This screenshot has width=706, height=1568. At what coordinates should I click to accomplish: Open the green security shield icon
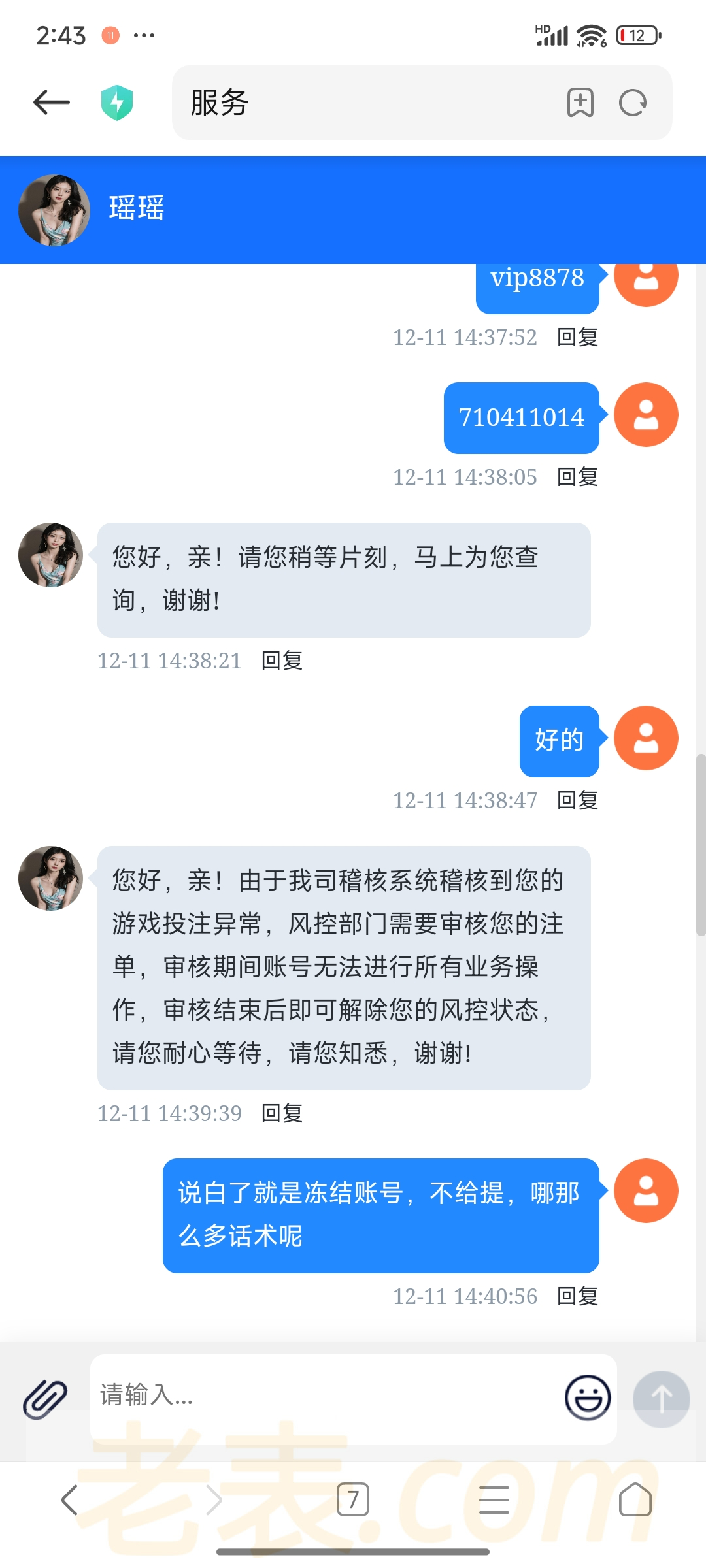[117, 103]
